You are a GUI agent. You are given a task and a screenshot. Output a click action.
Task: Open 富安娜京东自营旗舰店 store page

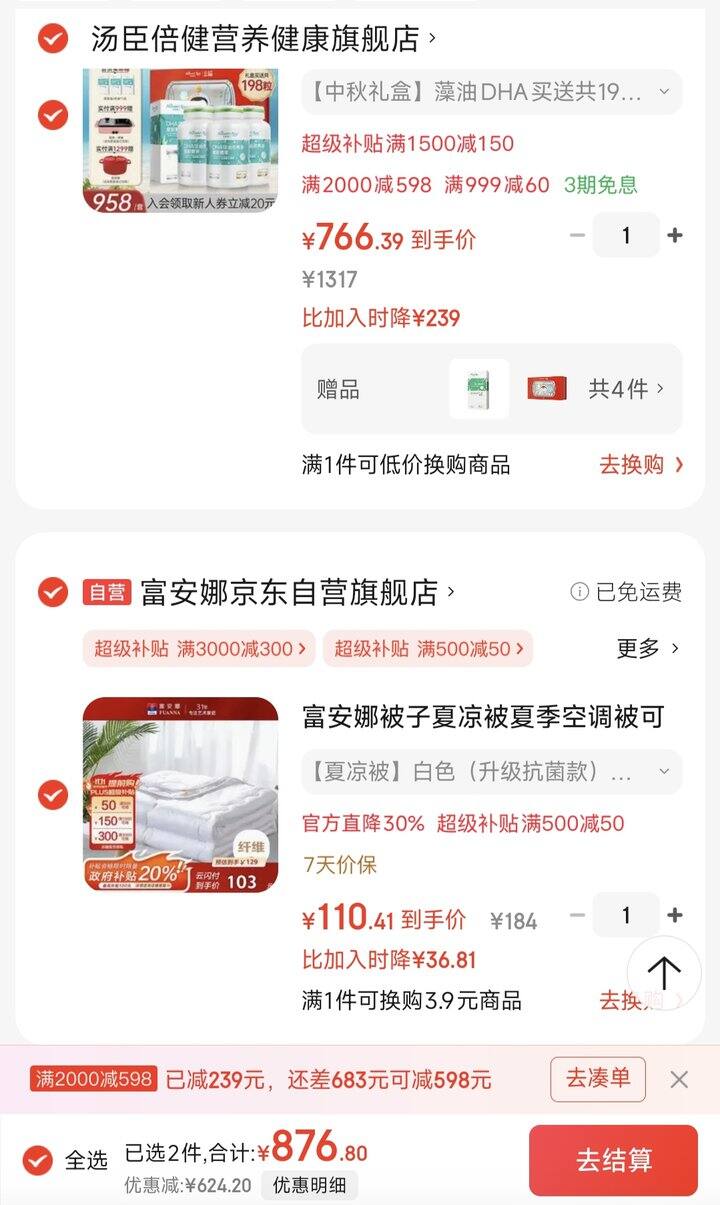290,592
